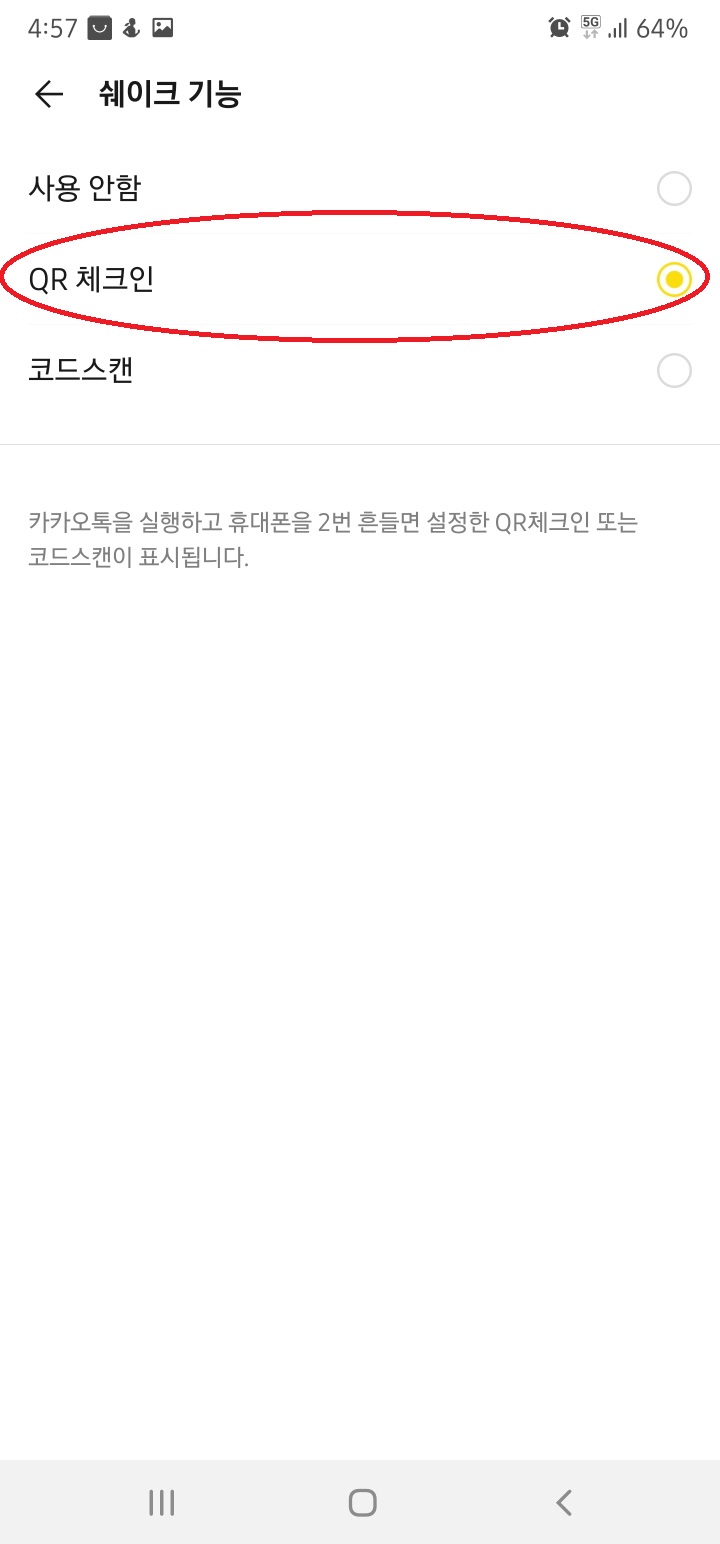720x1544 pixels.
Task: Select the 사용 안함 option
Action: point(674,188)
